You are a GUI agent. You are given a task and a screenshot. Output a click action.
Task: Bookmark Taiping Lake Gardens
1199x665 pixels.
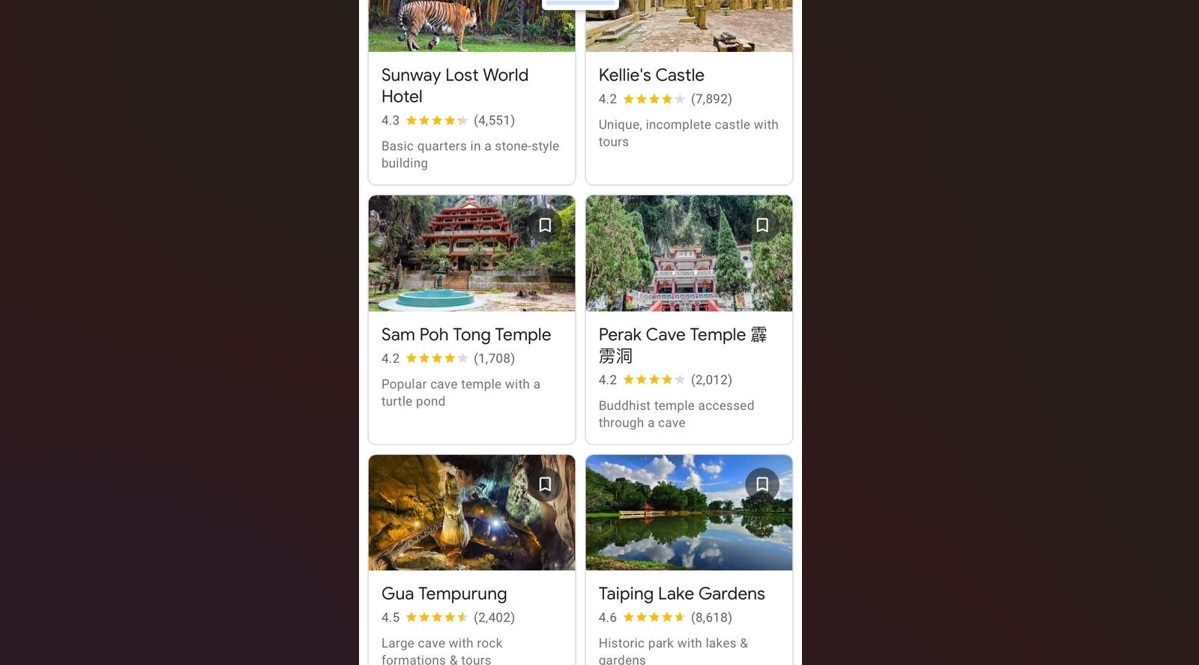pos(762,485)
